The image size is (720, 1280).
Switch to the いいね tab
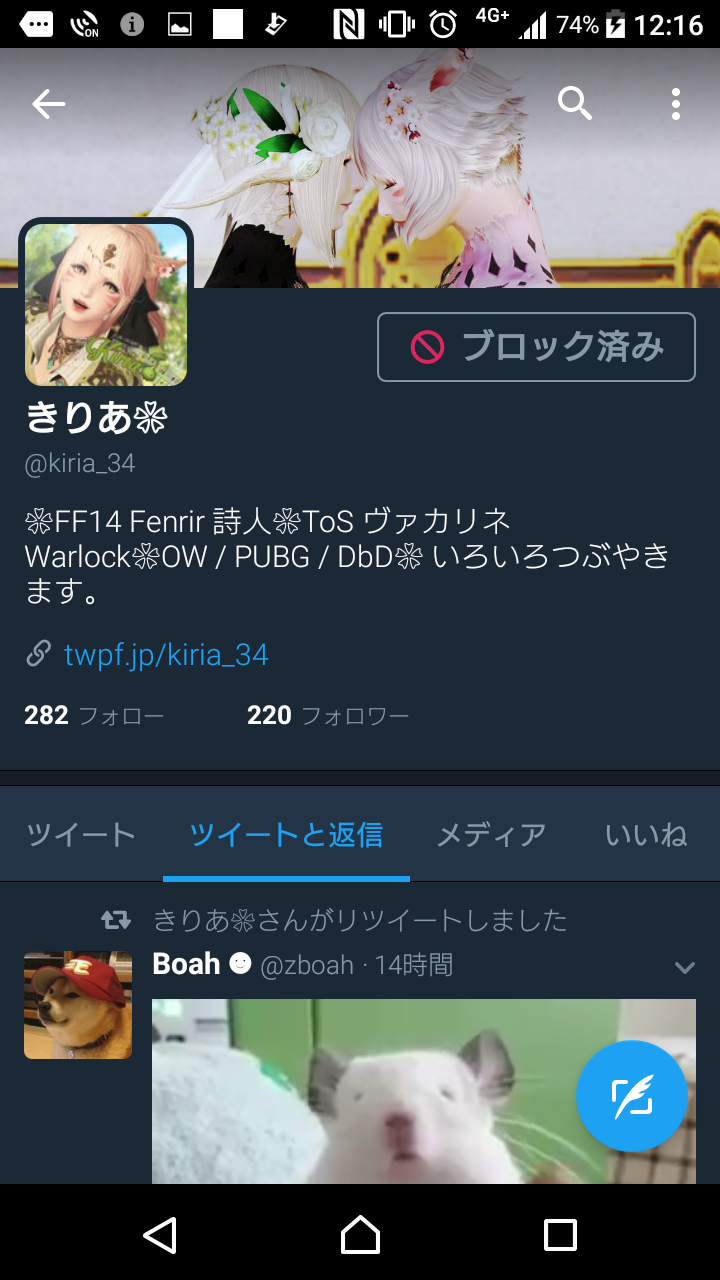pos(646,834)
